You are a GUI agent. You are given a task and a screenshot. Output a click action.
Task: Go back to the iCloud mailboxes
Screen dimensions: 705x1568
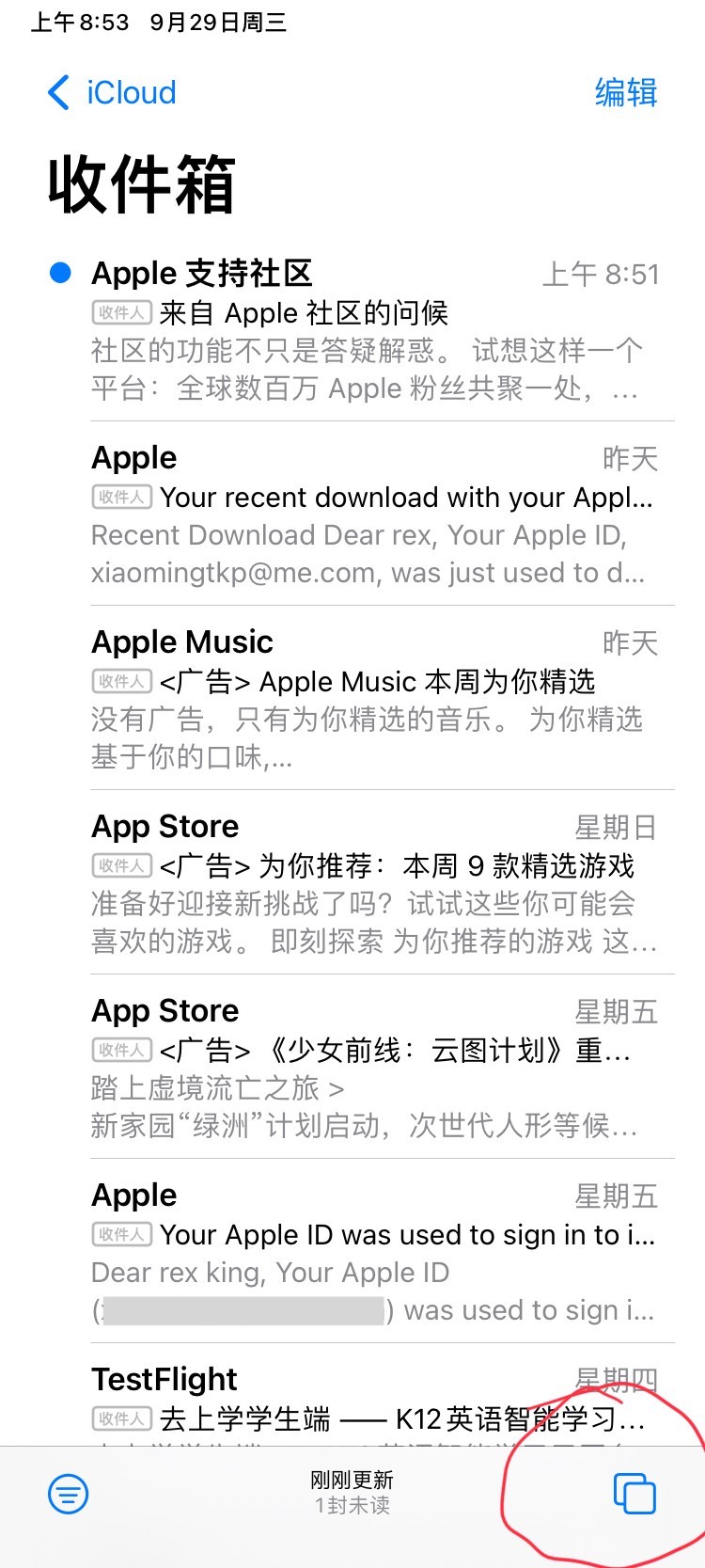coord(112,92)
